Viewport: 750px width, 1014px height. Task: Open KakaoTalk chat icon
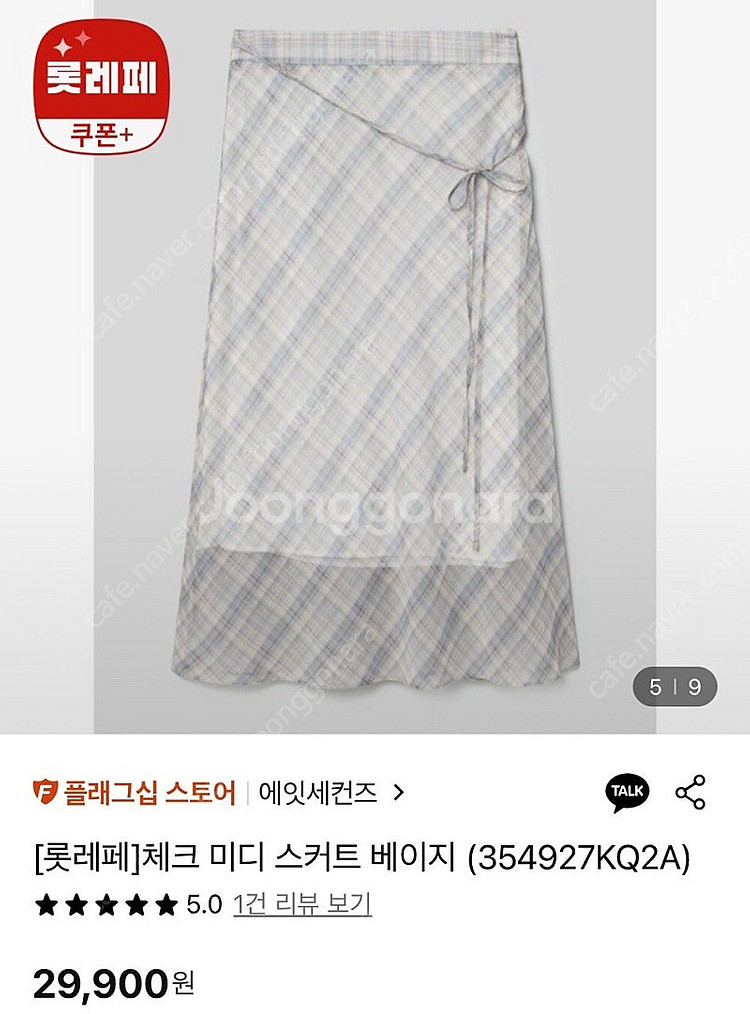627,792
